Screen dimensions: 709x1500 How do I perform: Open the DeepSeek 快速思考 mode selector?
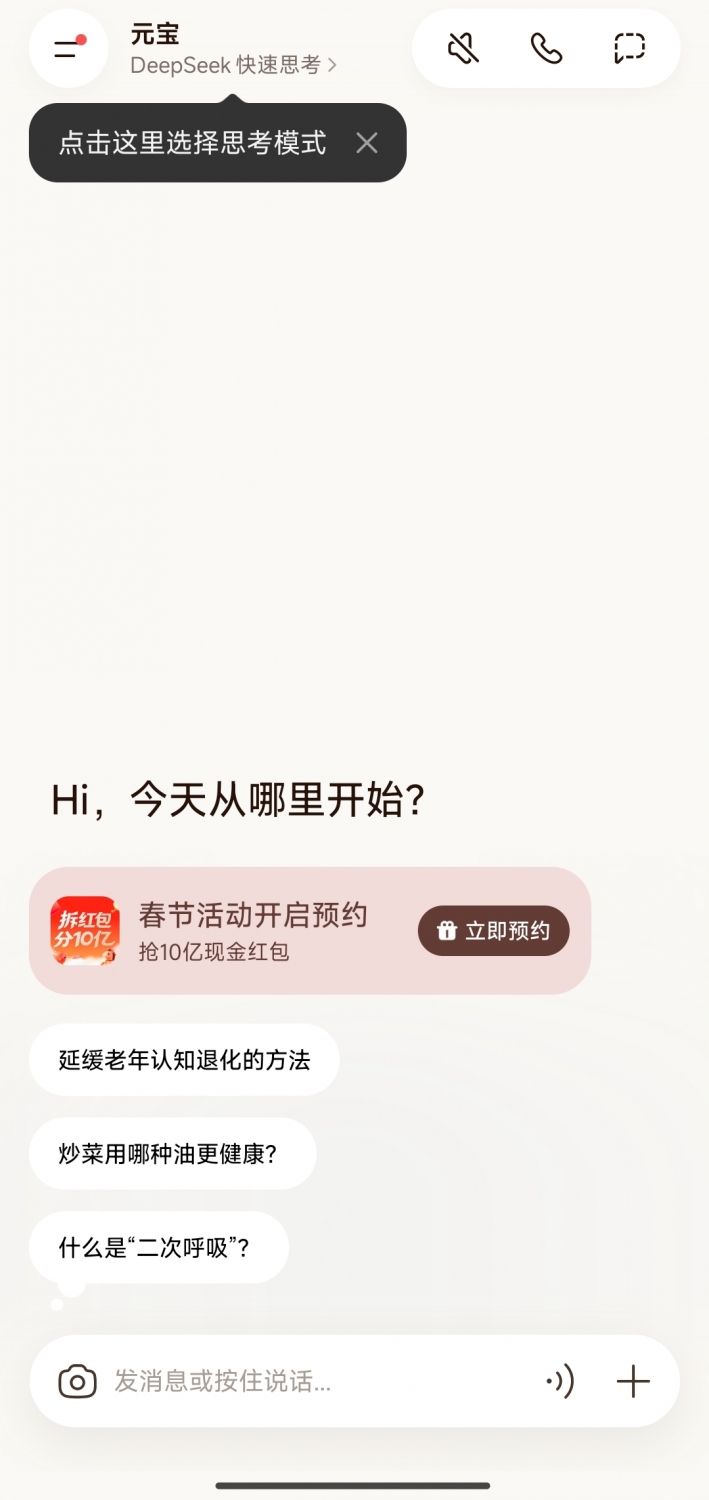[x=234, y=66]
